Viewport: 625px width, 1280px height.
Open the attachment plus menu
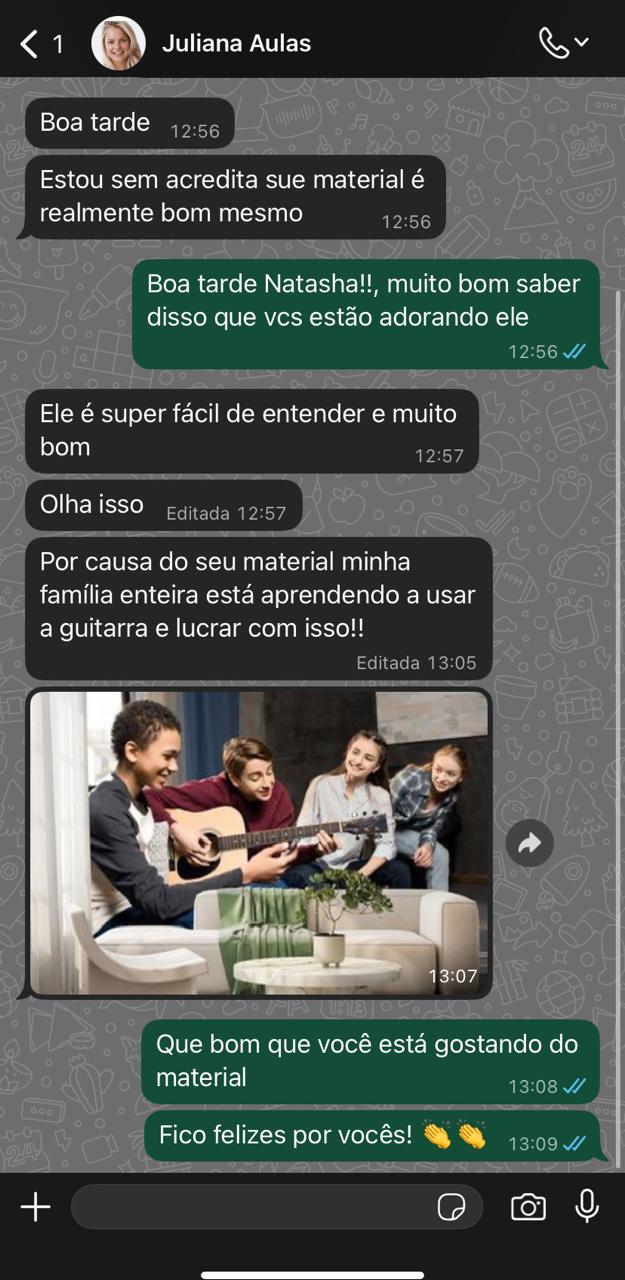[36, 1207]
